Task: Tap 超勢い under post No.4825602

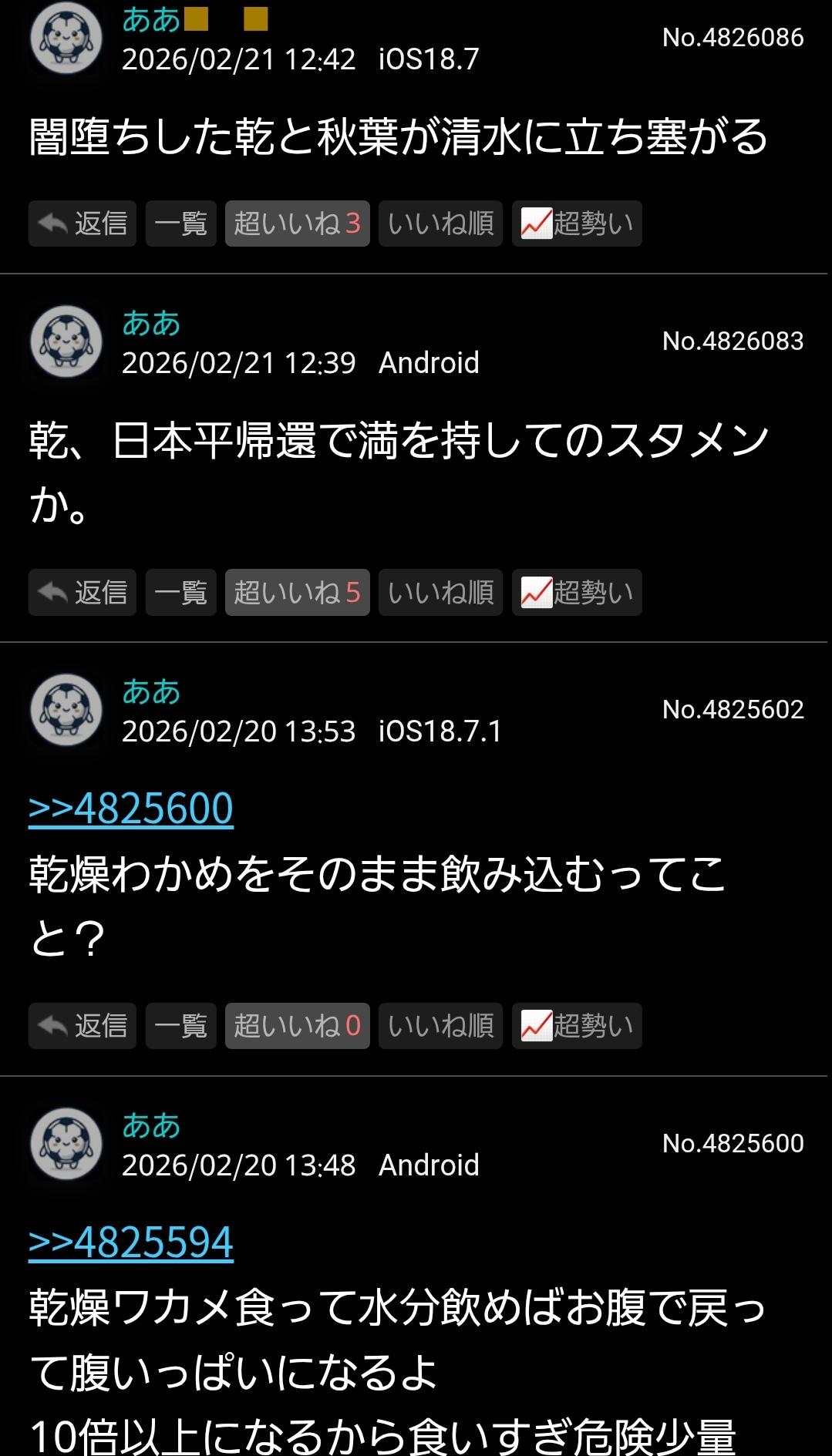Action: 577,1025
